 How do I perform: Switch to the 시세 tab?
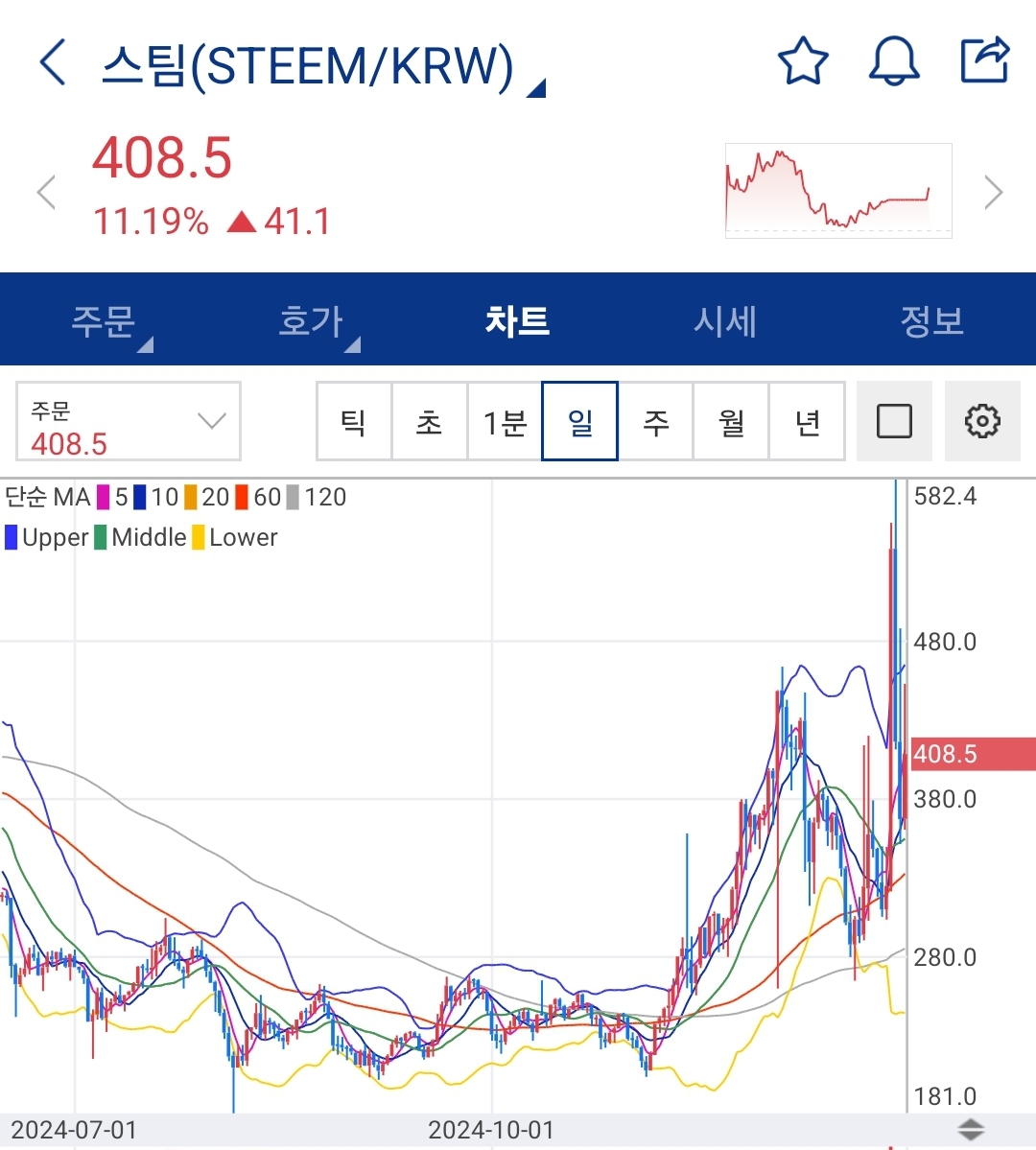click(725, 320)
